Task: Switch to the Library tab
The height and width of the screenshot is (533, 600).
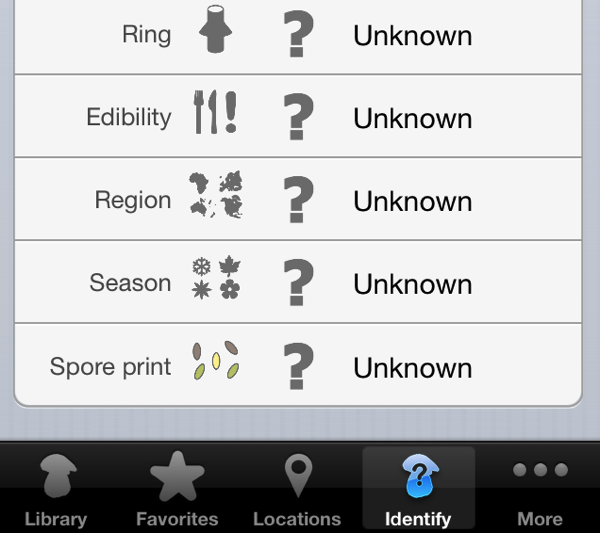Action: click(56, 490)
